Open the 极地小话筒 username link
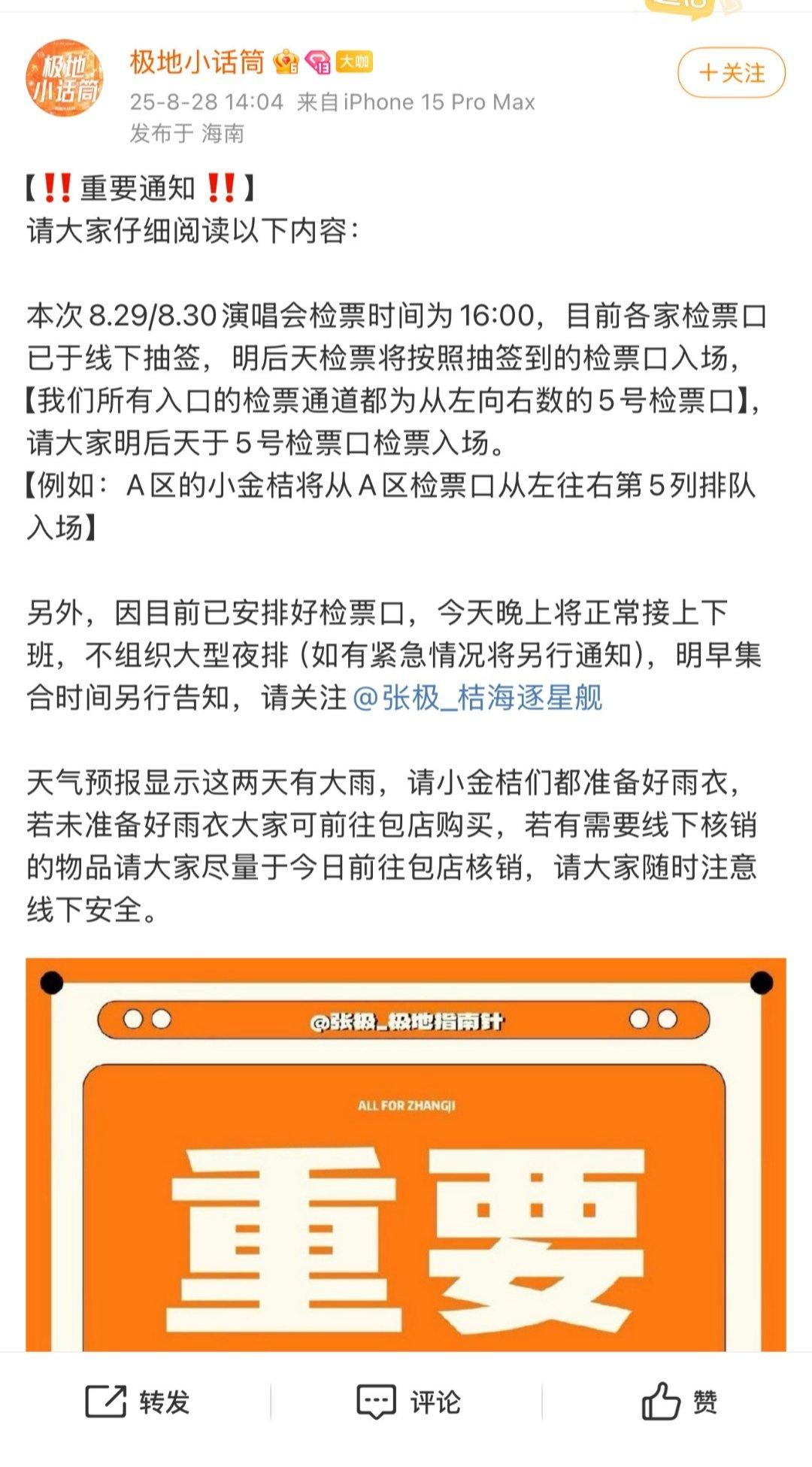Screen dimensions: 812x1467 197,62
